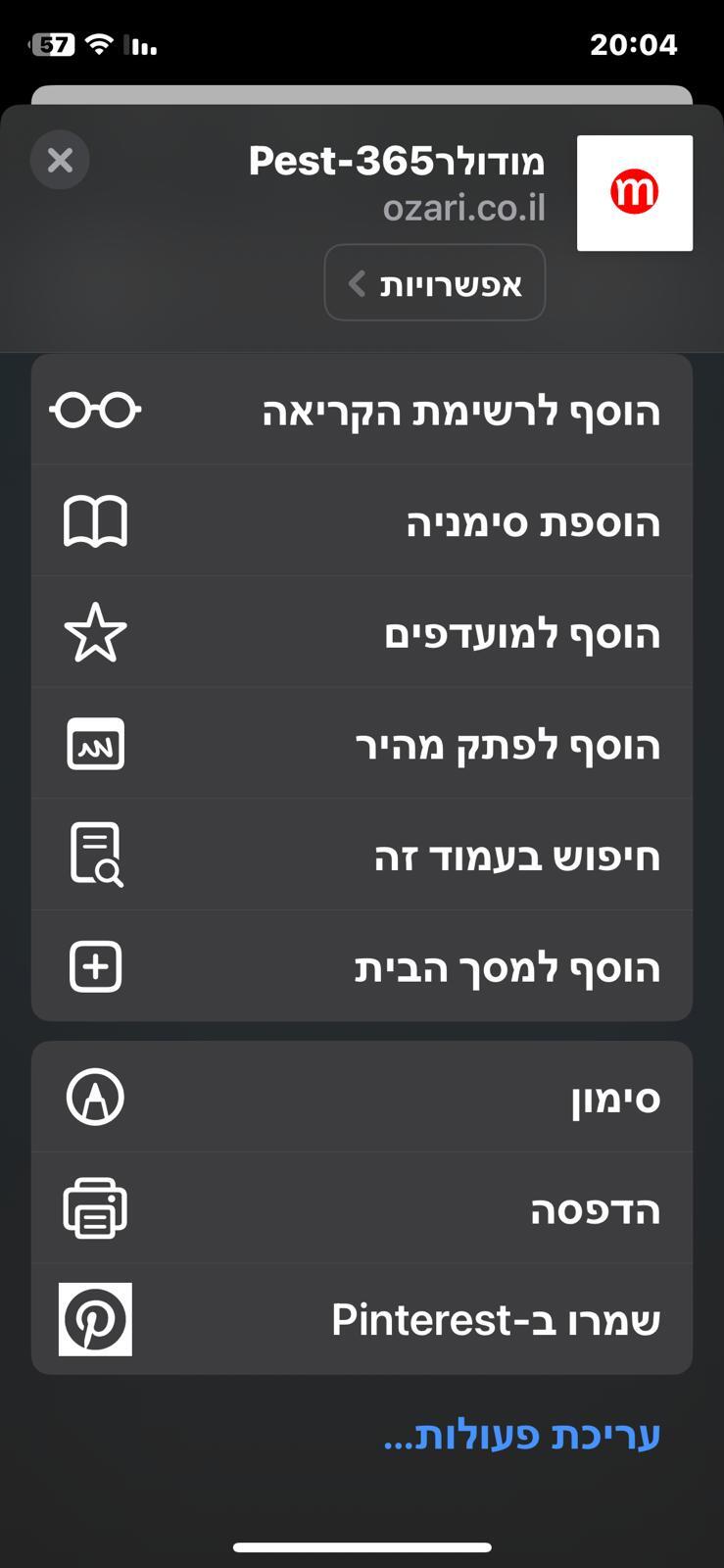This screenshot has width=724, height=1568.
Task: Open the אפשרויות options chevron
Action: coord(434,282)
